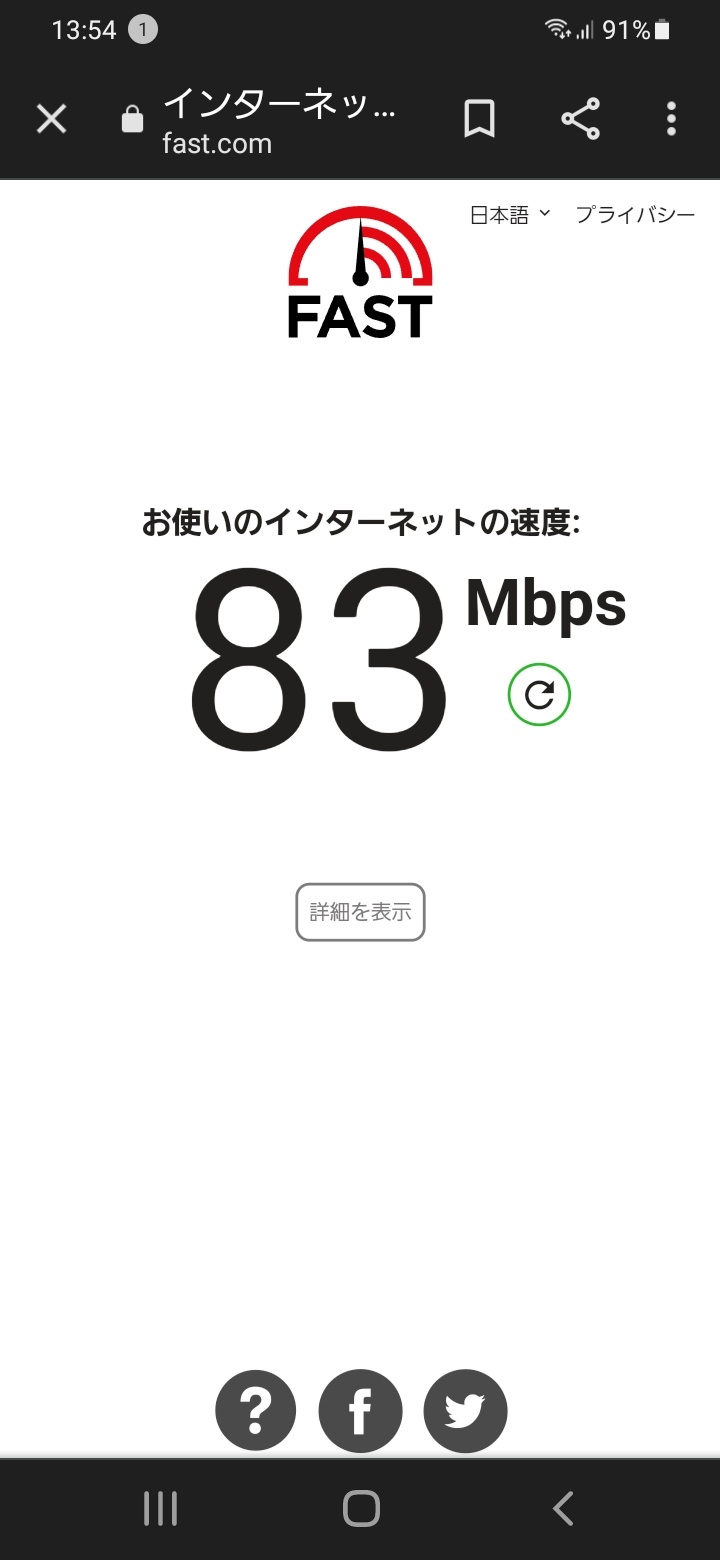The height and width of the screenshot is (1560, 720).
Task: Open the プライバシー link
Action: point(635,214)
